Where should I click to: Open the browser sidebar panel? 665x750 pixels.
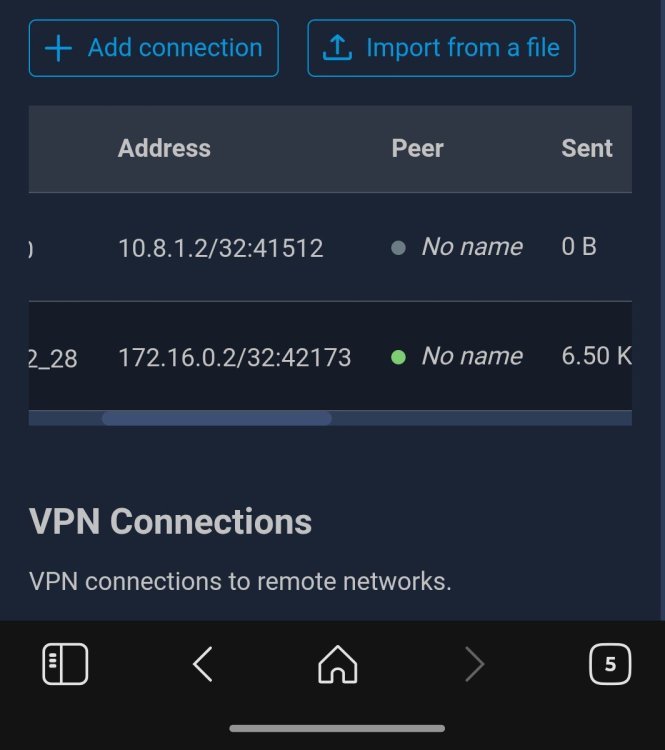click(x=65, y=664)
